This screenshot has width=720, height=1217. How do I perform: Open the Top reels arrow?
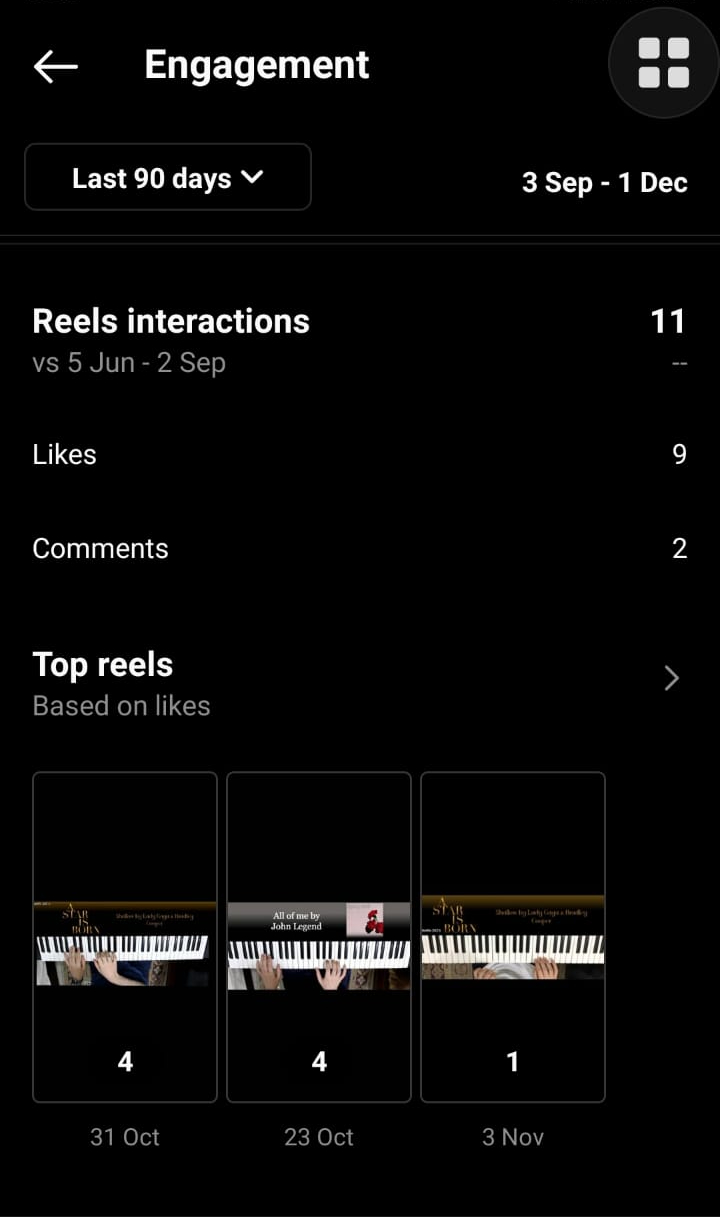[671, 680]
